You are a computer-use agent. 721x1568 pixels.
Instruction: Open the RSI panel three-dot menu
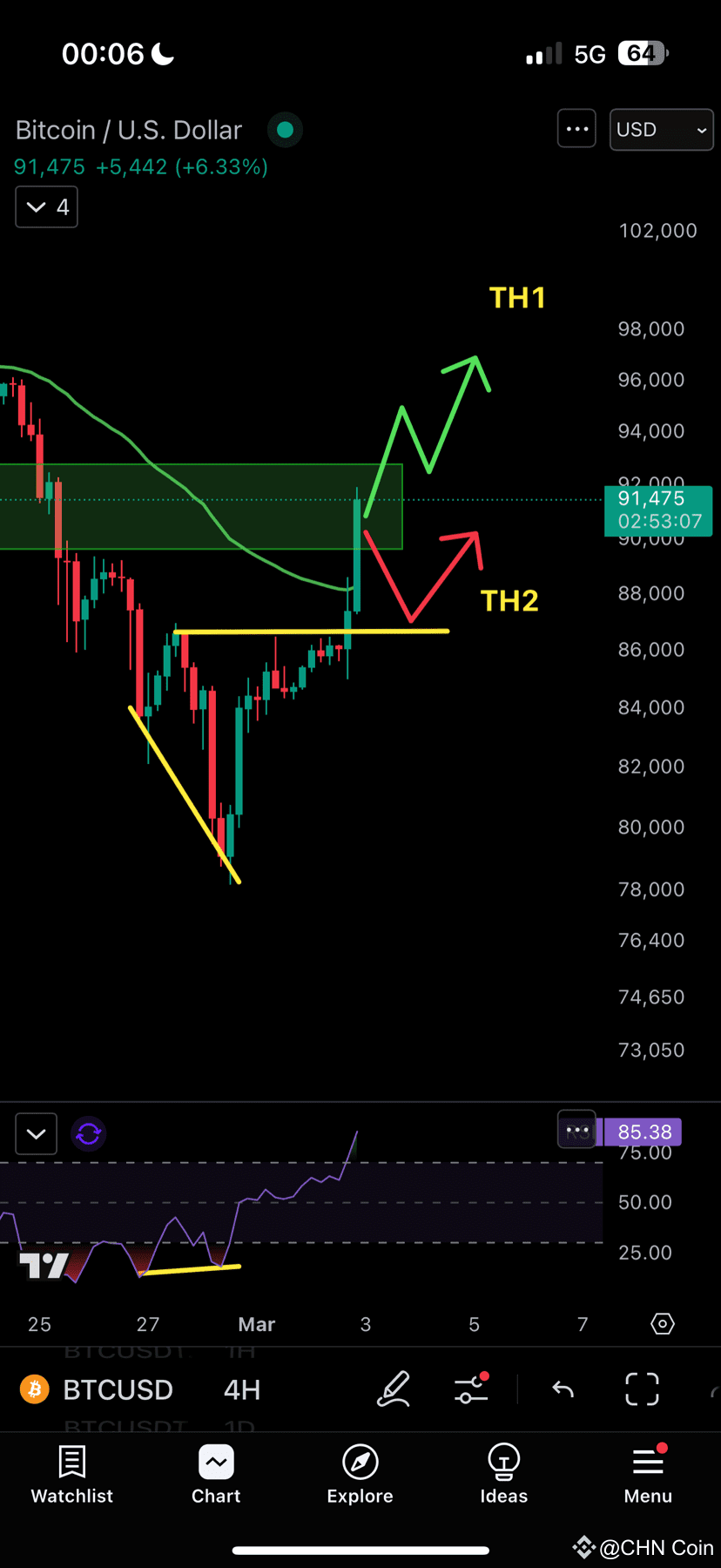[576, 1131]
